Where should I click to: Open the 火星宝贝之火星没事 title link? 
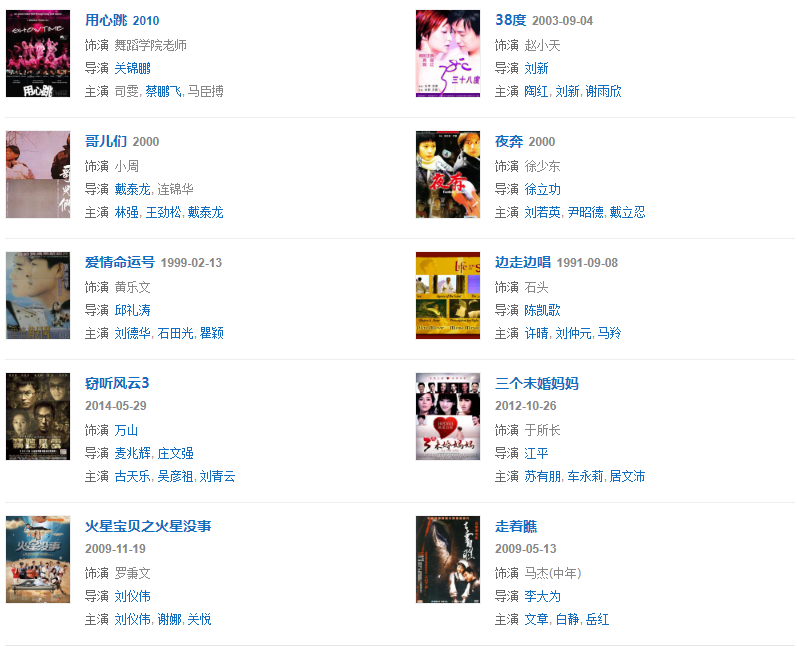[x=147, y=526]
